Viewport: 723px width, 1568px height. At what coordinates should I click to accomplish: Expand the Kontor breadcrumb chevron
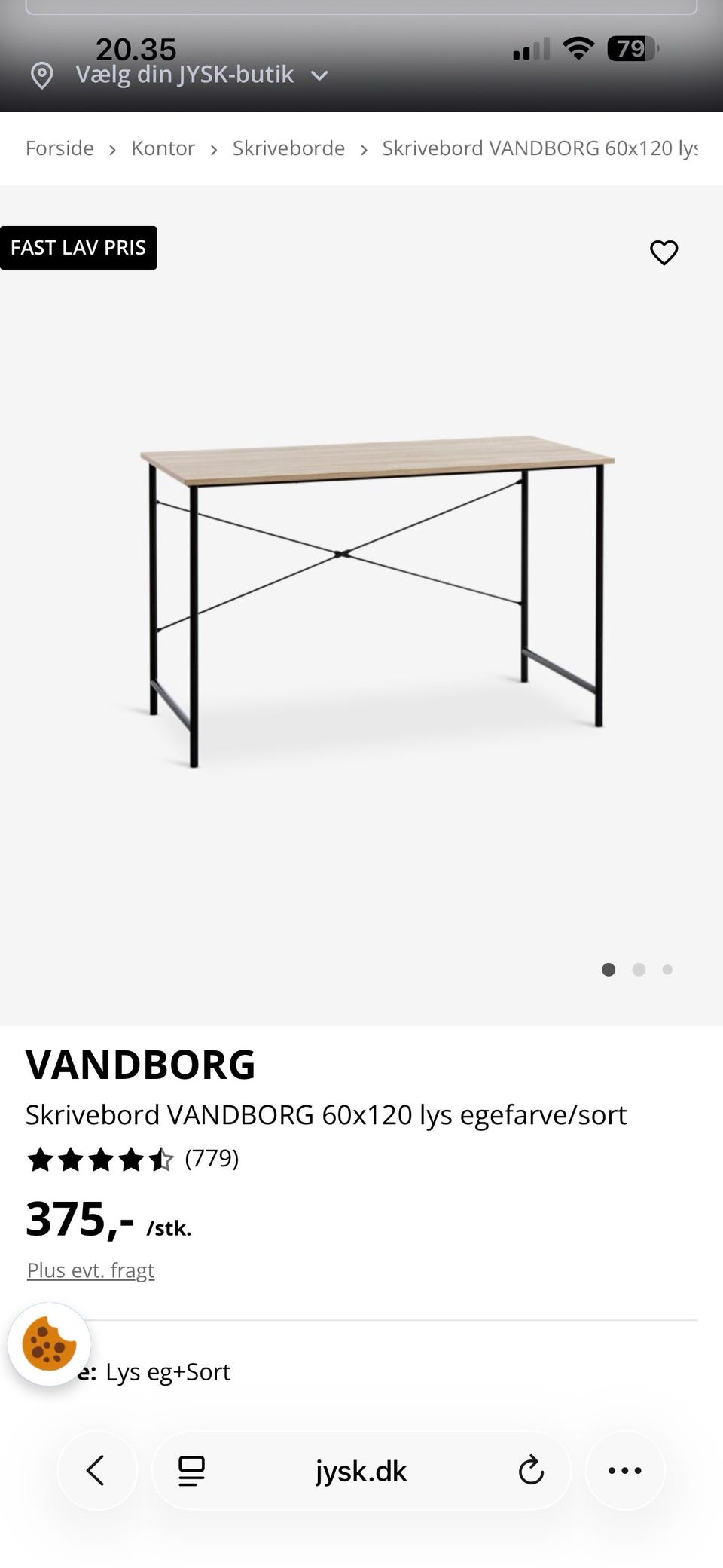[215, 148]
